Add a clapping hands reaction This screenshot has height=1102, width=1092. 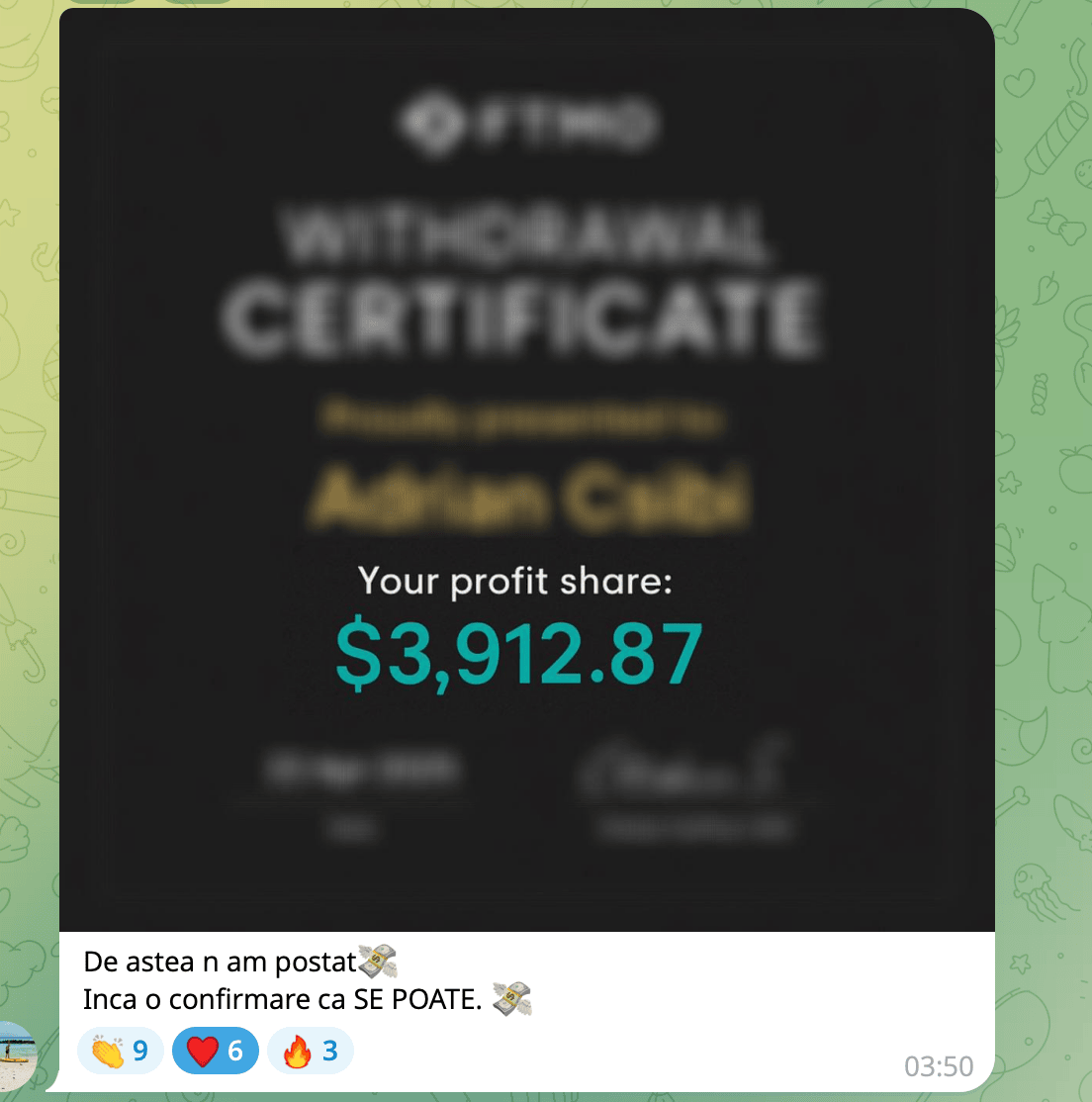pos(120,1051)
